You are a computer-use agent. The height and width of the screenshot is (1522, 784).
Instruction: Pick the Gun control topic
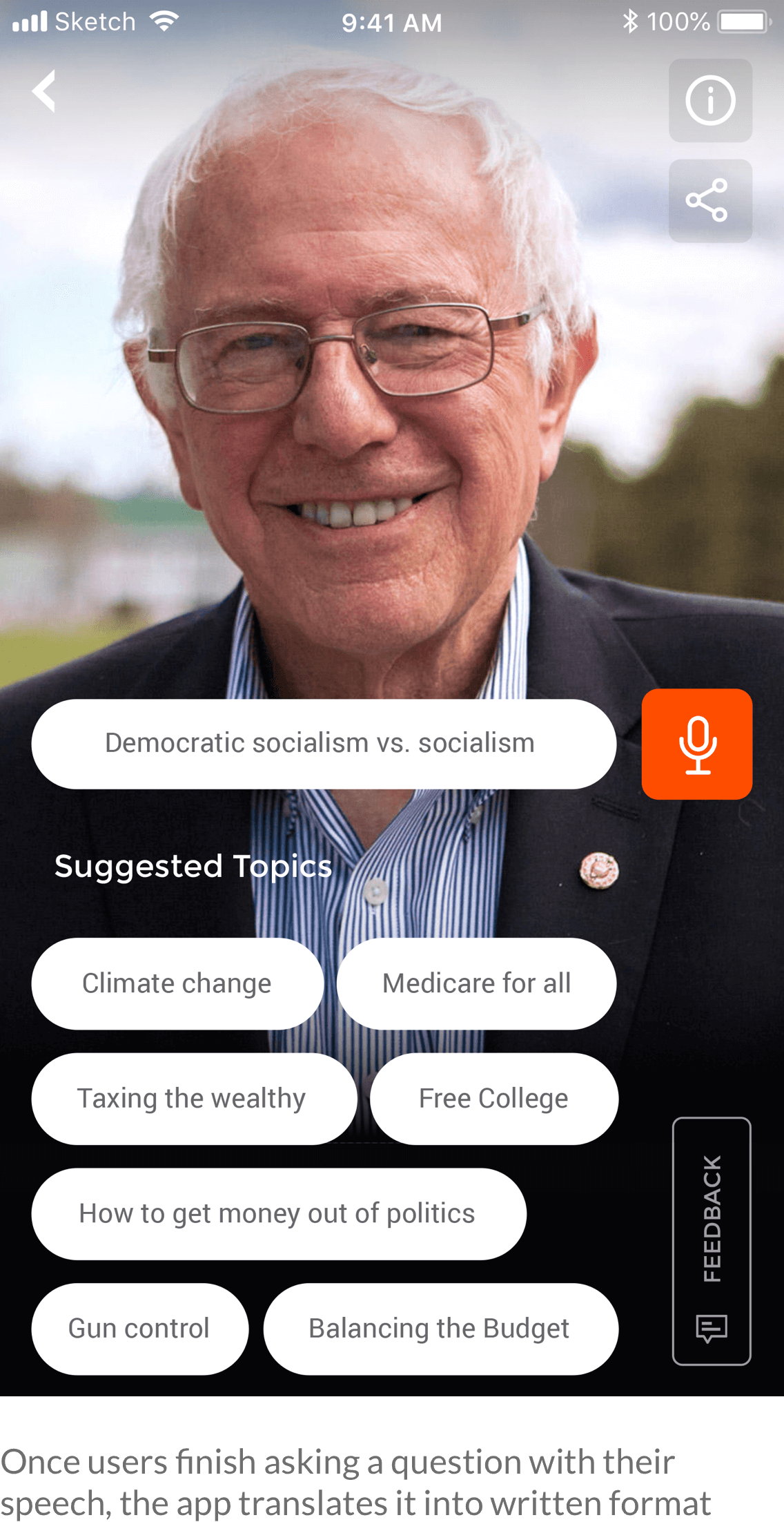pyautogui.click(x=139, y=1329)
